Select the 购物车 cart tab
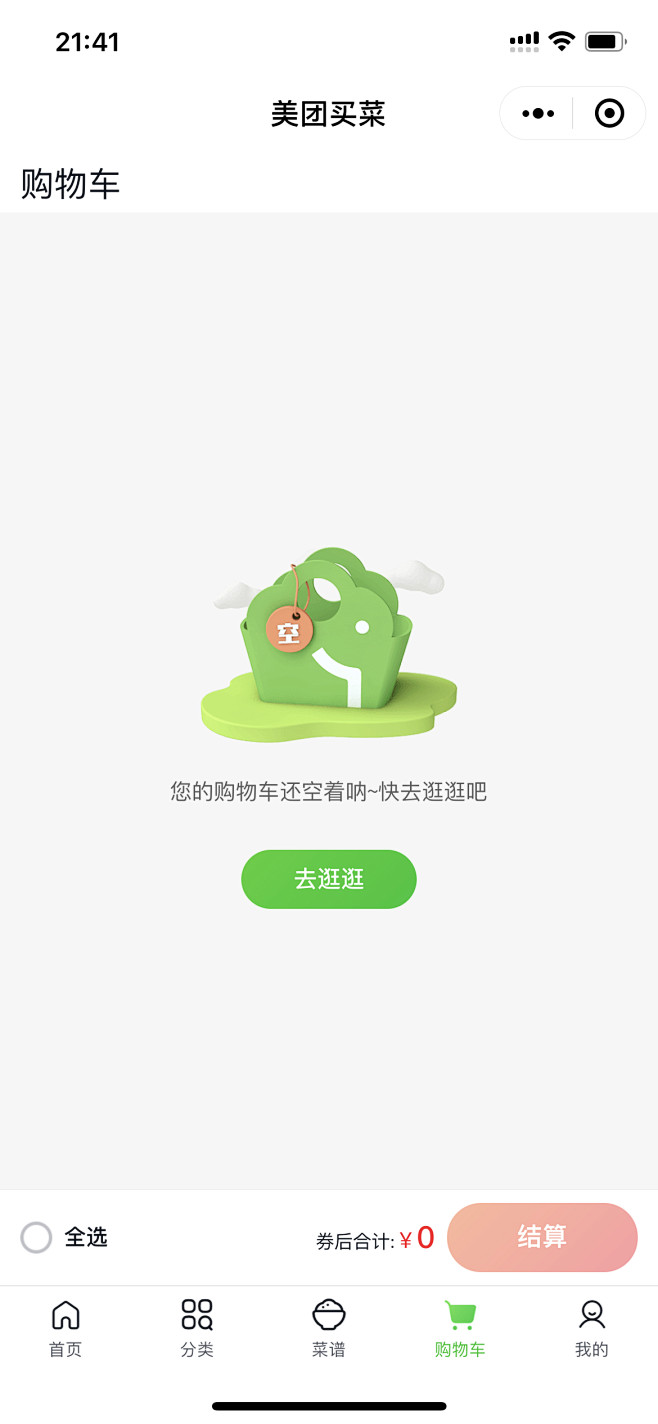Screen dimensions: 658x1424 pos(460,1328)
